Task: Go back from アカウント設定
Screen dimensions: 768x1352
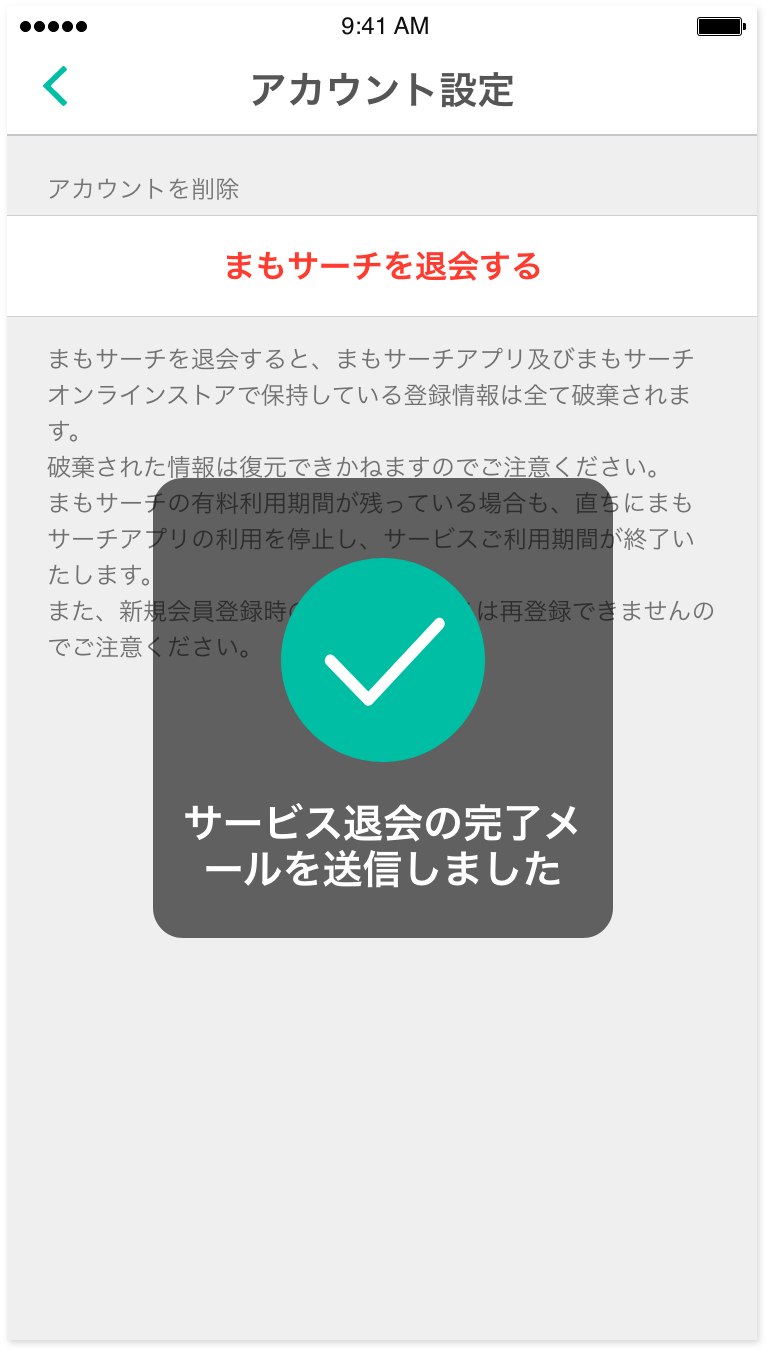Action: click(55, 87)
